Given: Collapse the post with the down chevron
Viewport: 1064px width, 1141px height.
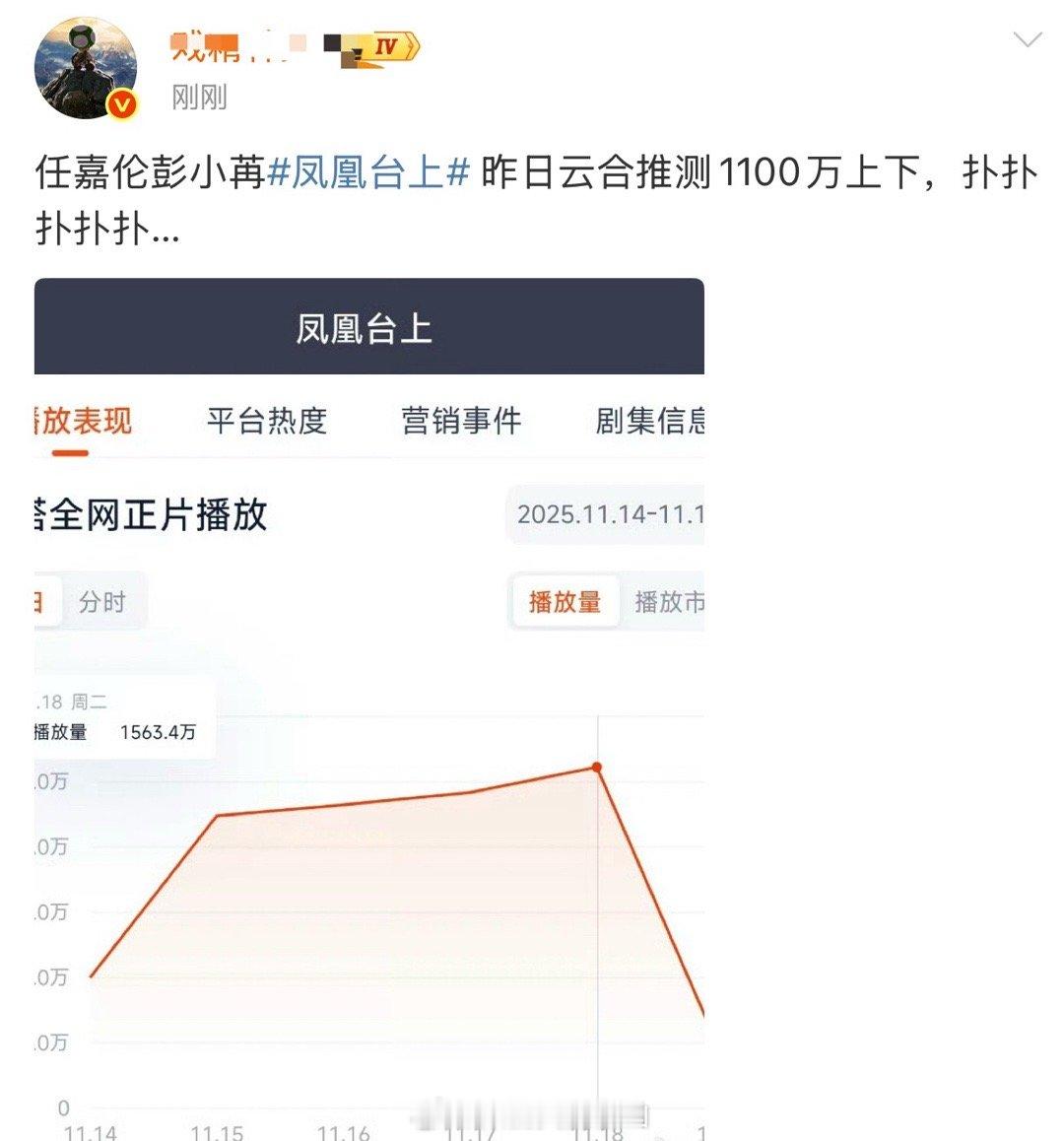Looking at the screenshot, I should coord(1027,40).
